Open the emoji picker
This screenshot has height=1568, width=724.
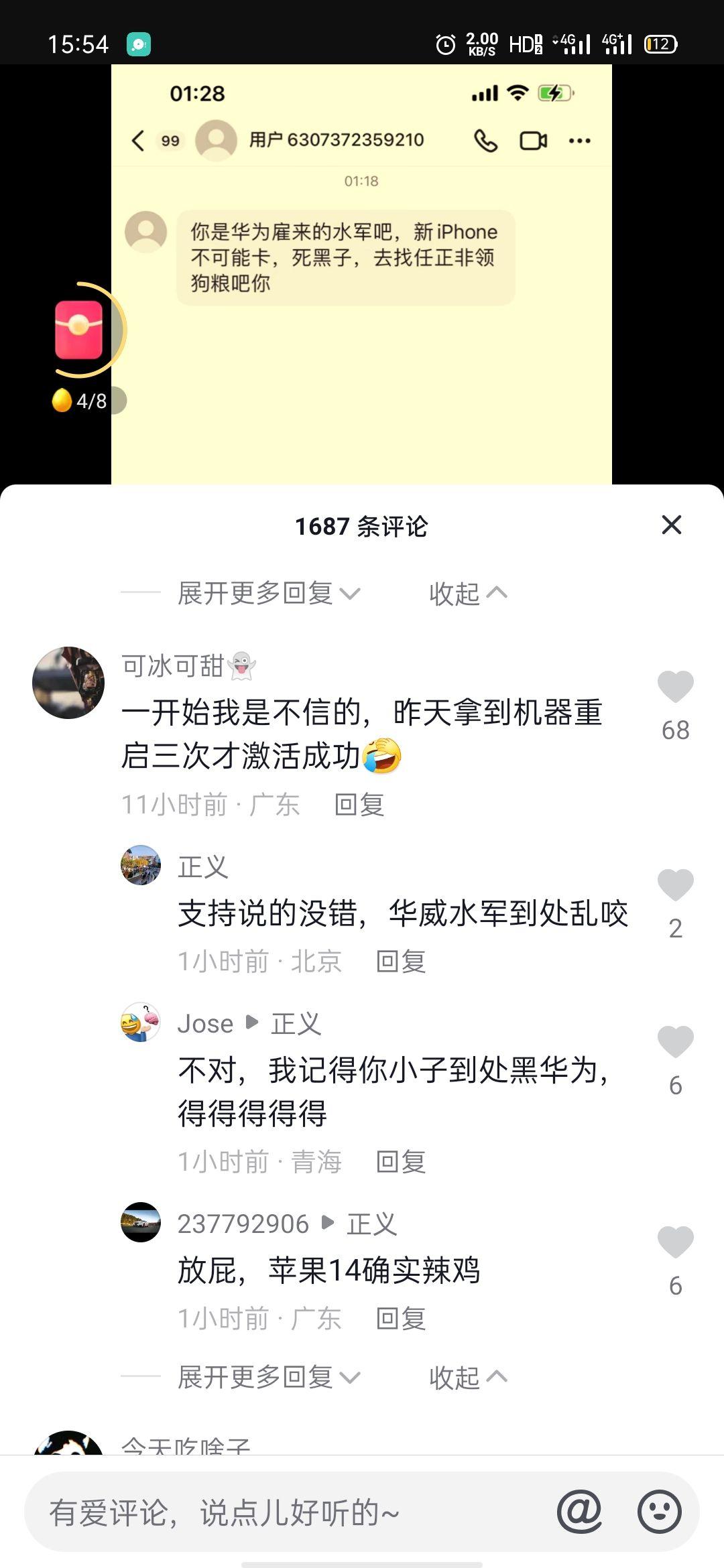(x=660, y=1512)
